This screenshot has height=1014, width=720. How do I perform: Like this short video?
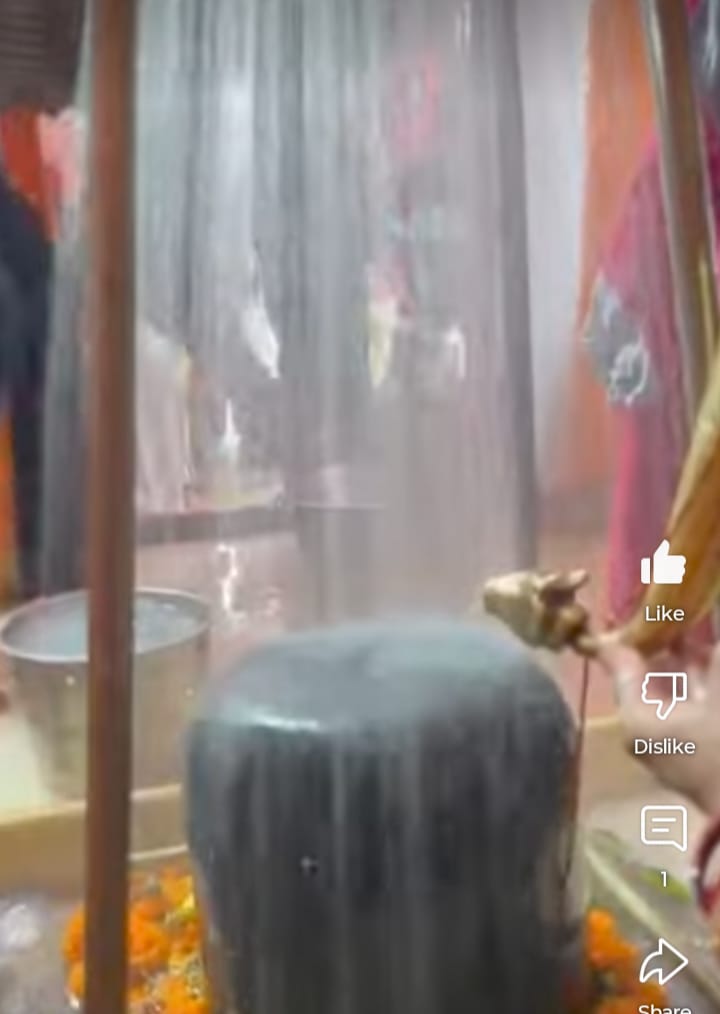coord(663,565)
